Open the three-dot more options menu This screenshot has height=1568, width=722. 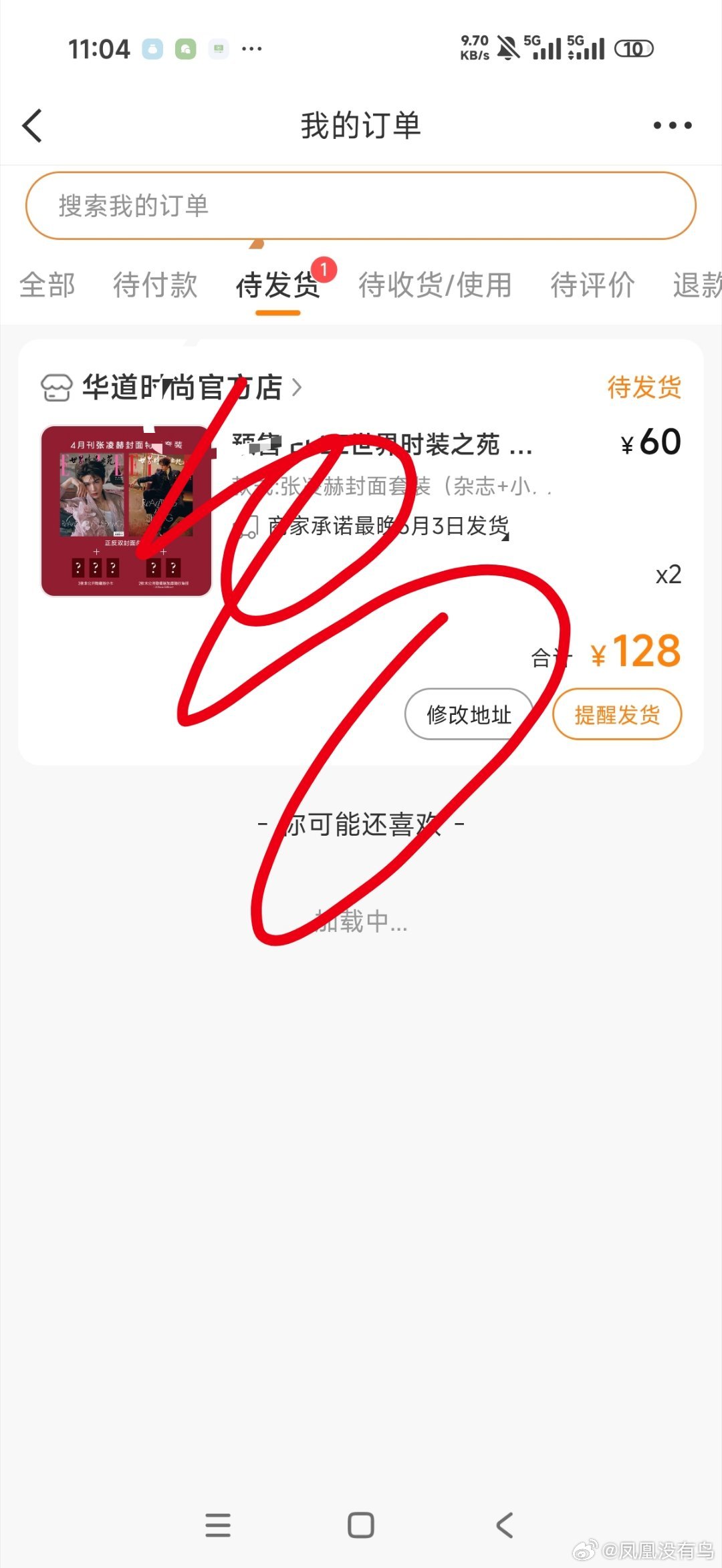(x=671, y=126)
